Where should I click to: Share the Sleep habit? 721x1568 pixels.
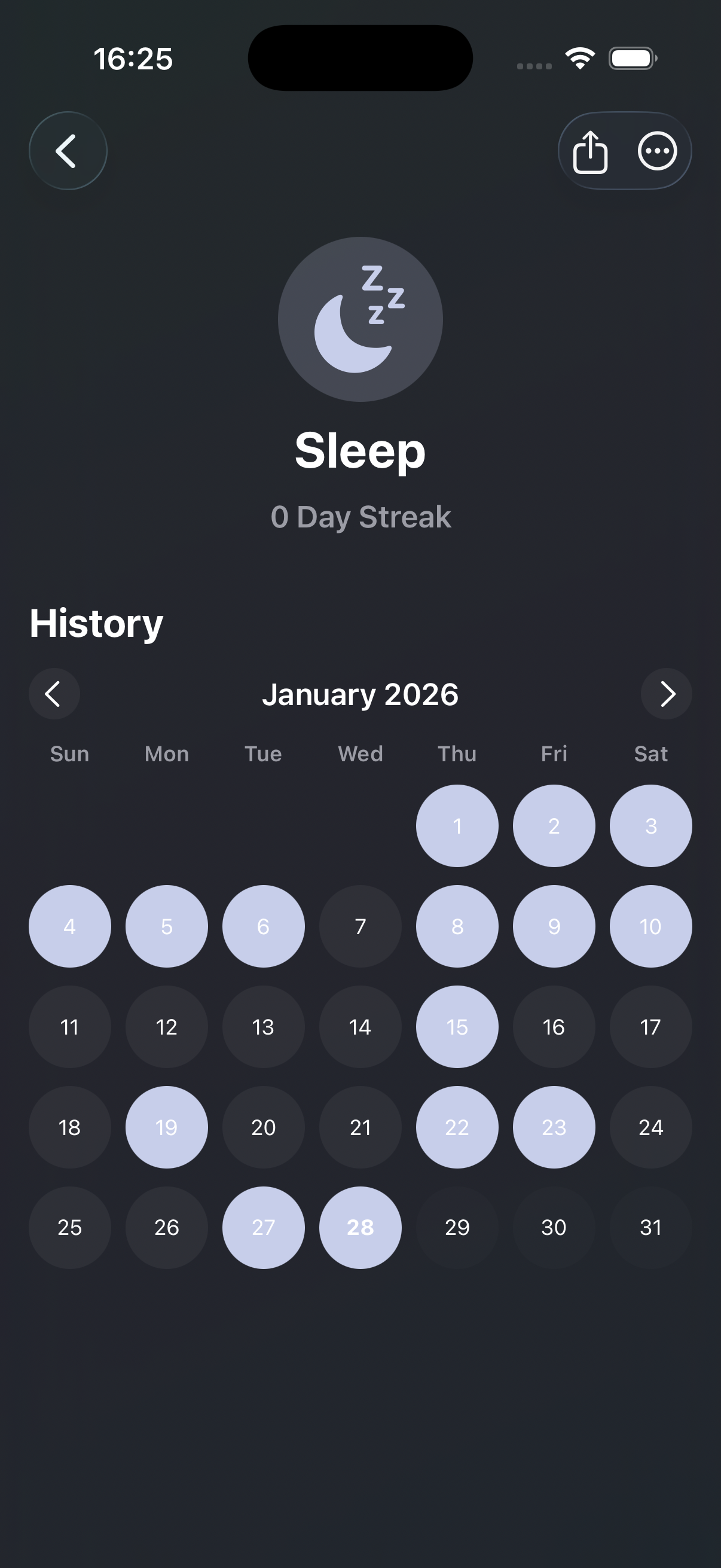[590, 151]
